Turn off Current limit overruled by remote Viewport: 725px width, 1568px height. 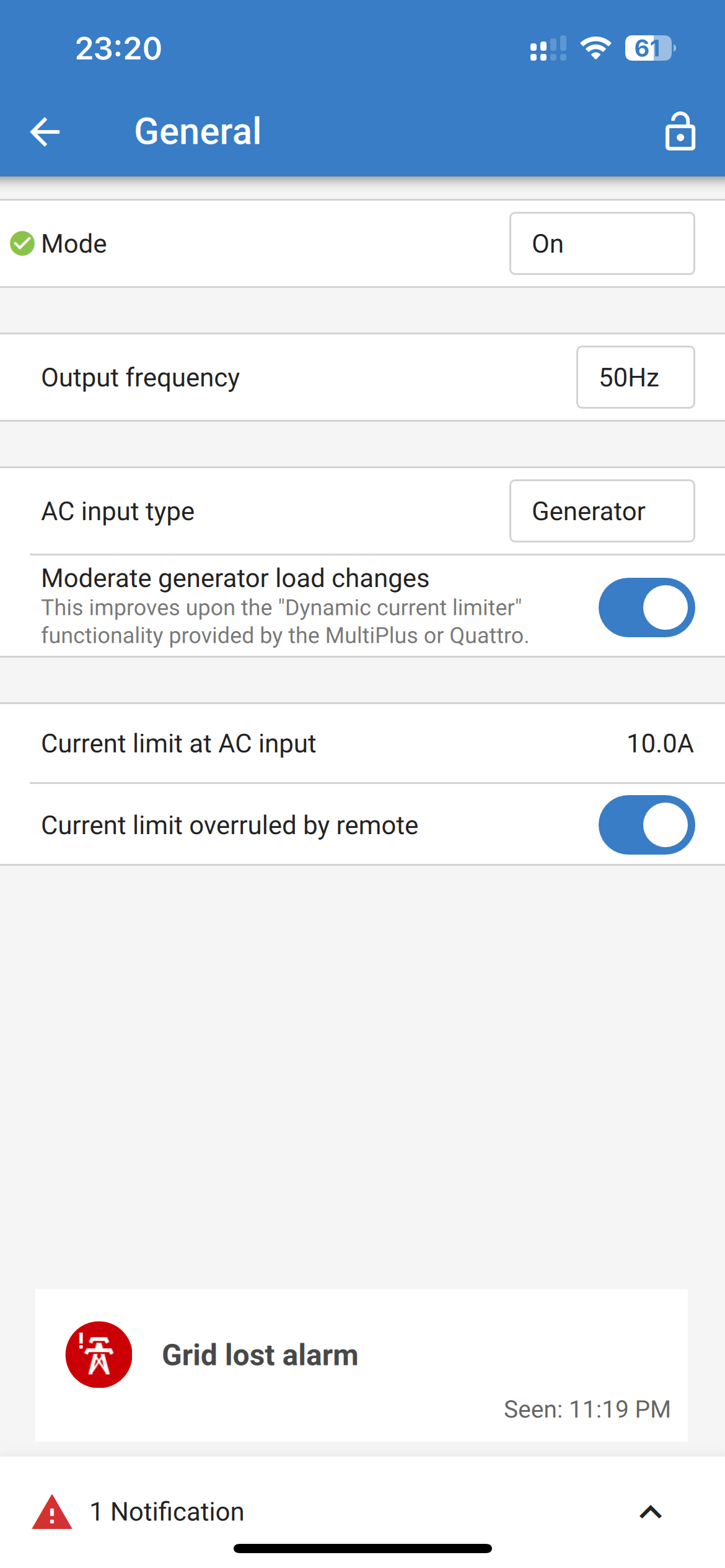(646, 825)
